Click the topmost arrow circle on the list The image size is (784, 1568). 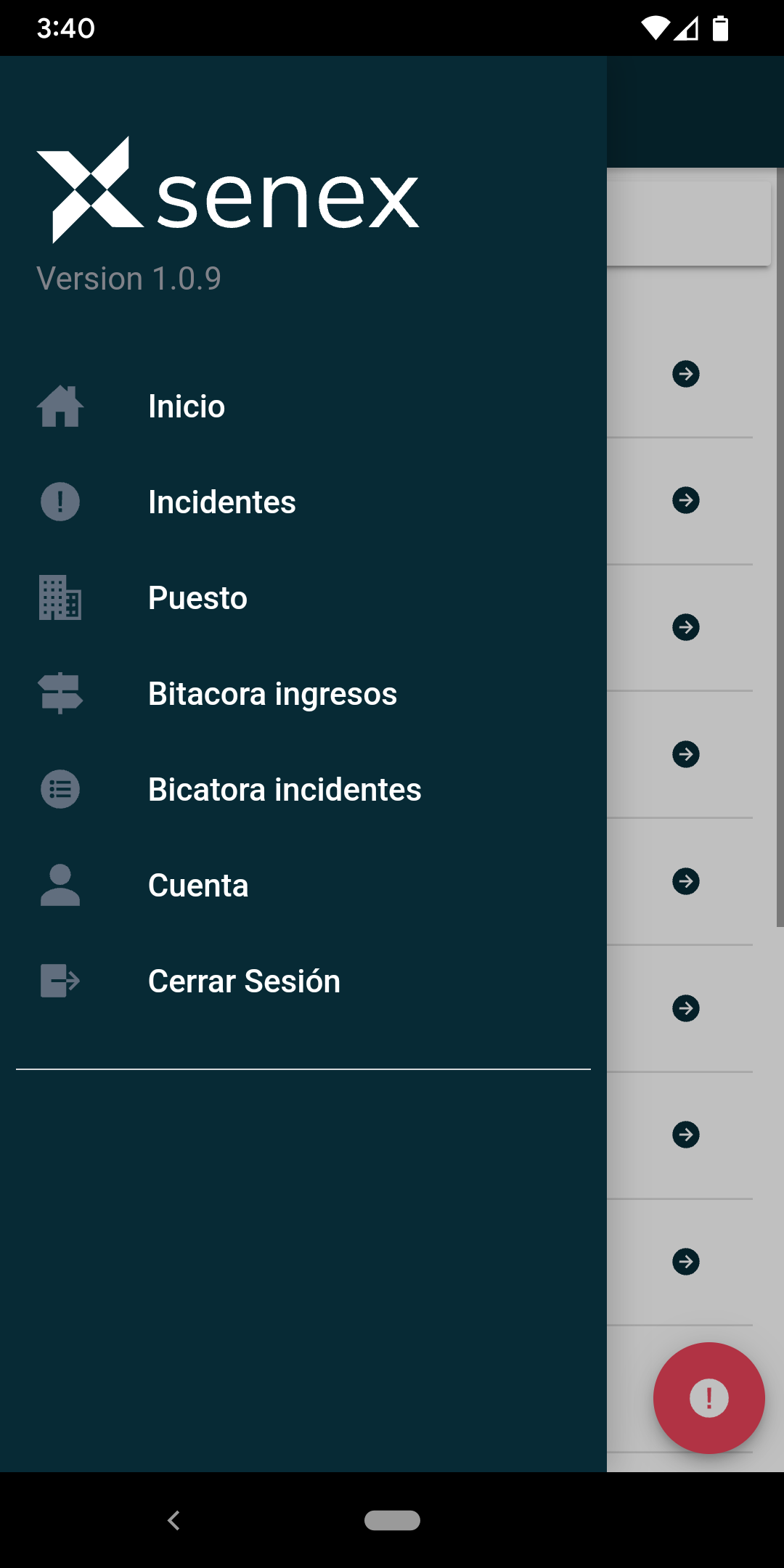(686, 374)
